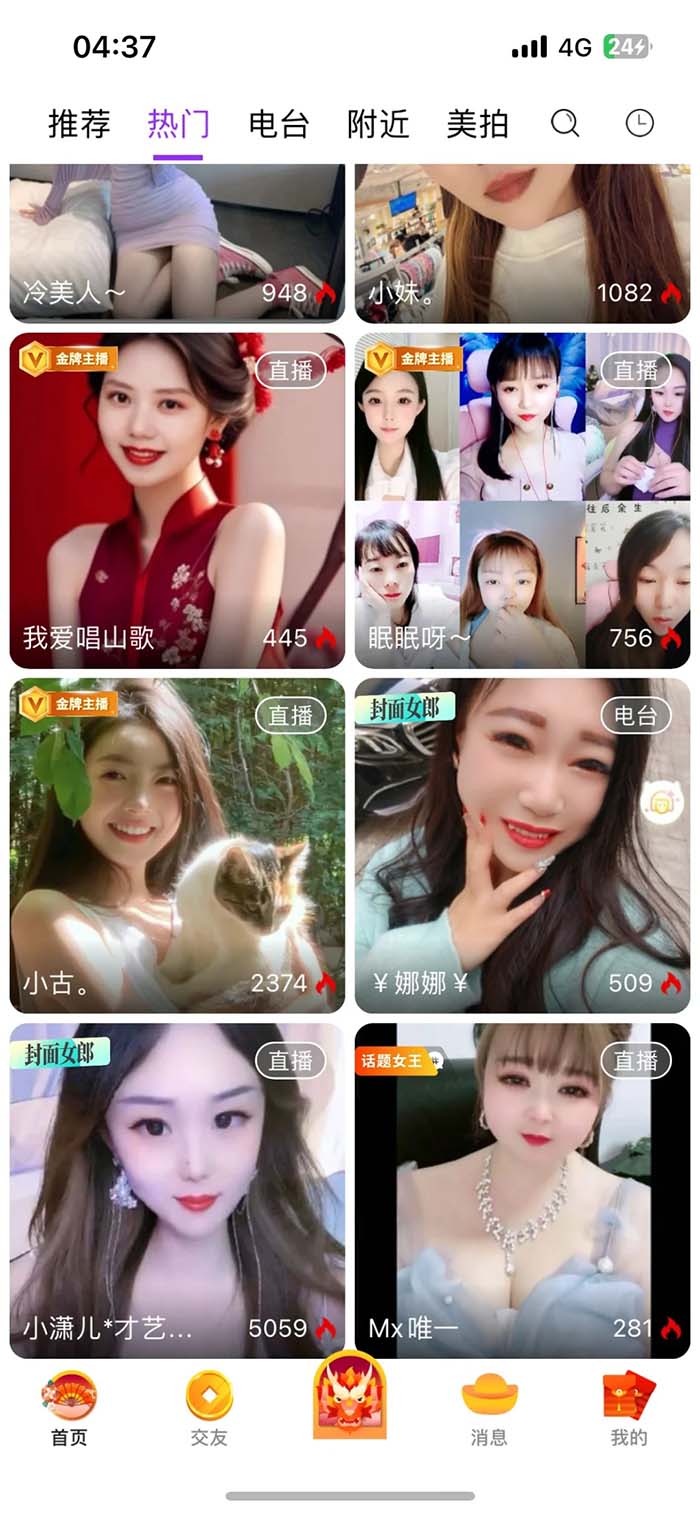Image resolution: width=700 pixels, height=1515 pixels.
Task: Open the clock history icon
Action: [x=639, y=123]
